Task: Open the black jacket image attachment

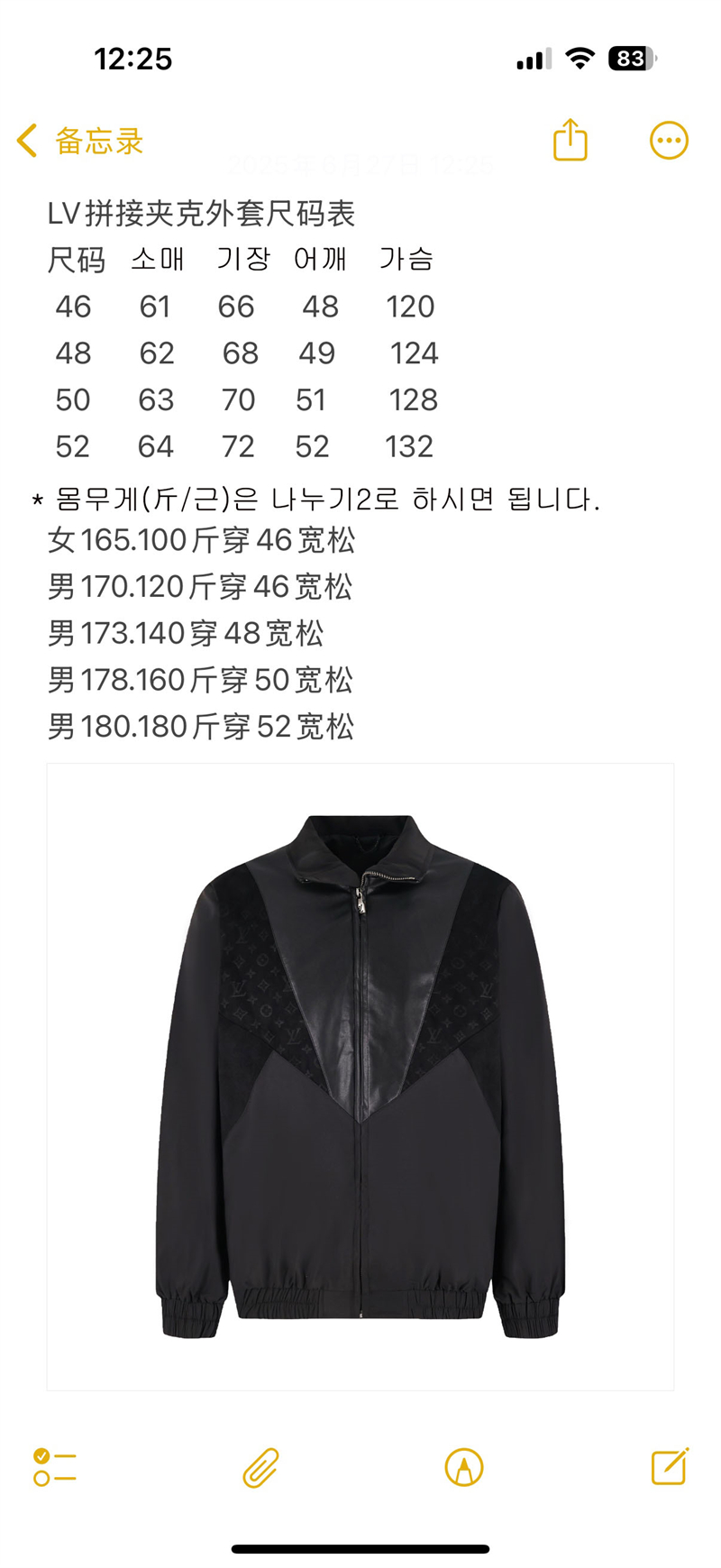Action: tap(360, 1077)
